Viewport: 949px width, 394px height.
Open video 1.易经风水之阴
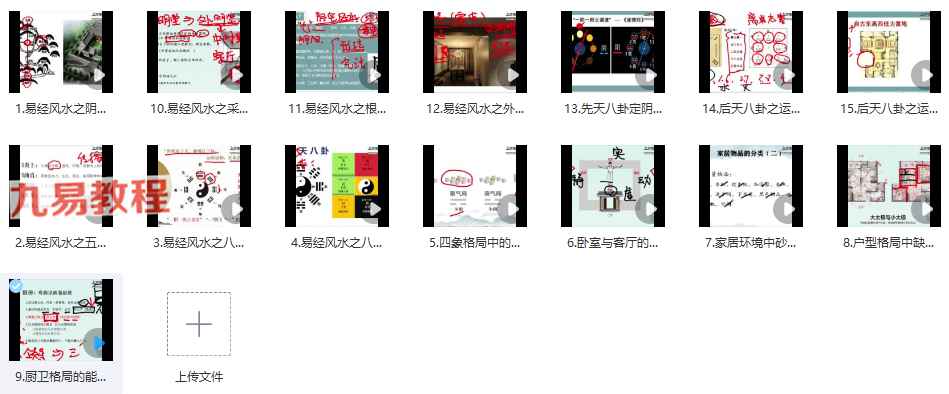(61, 51)
